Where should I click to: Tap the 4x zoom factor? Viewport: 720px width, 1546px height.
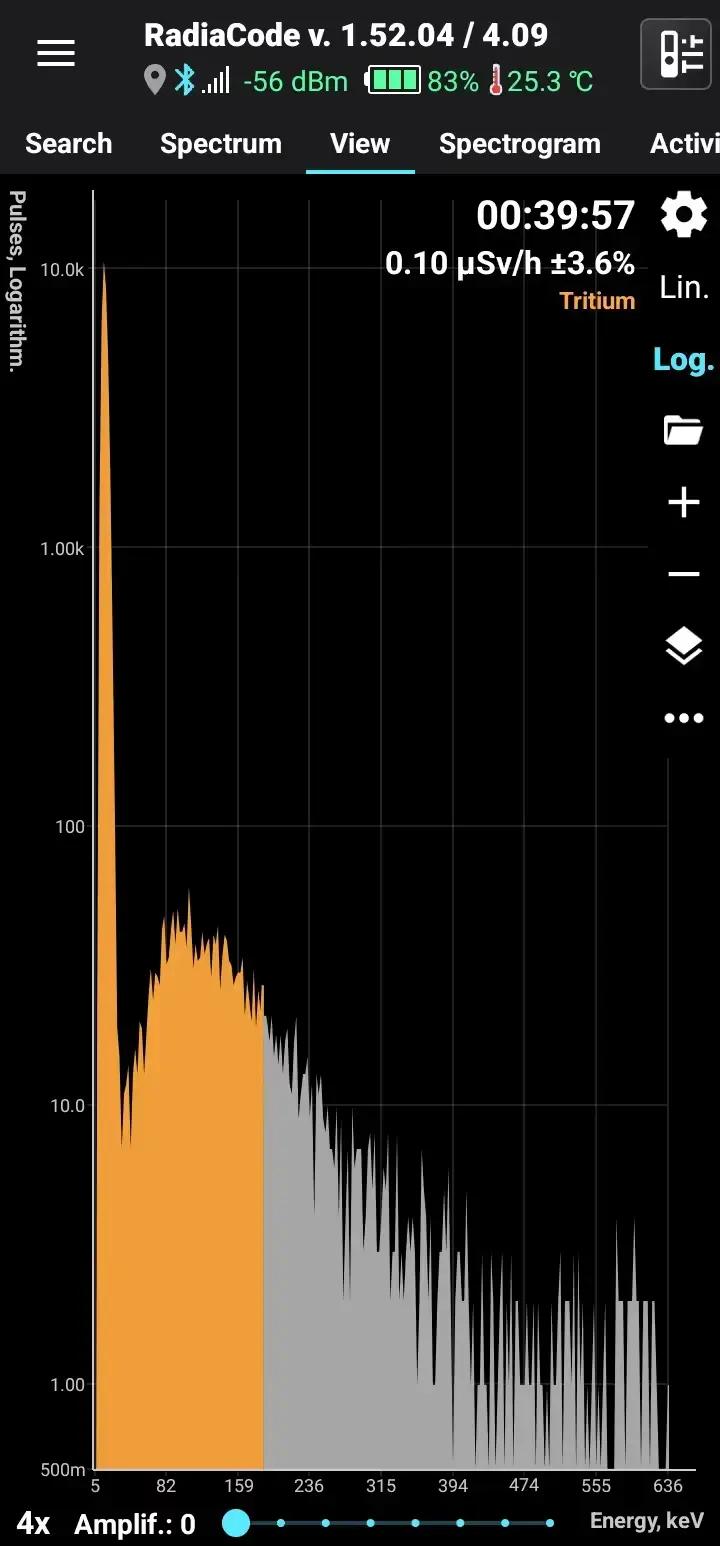(33, 1523)
